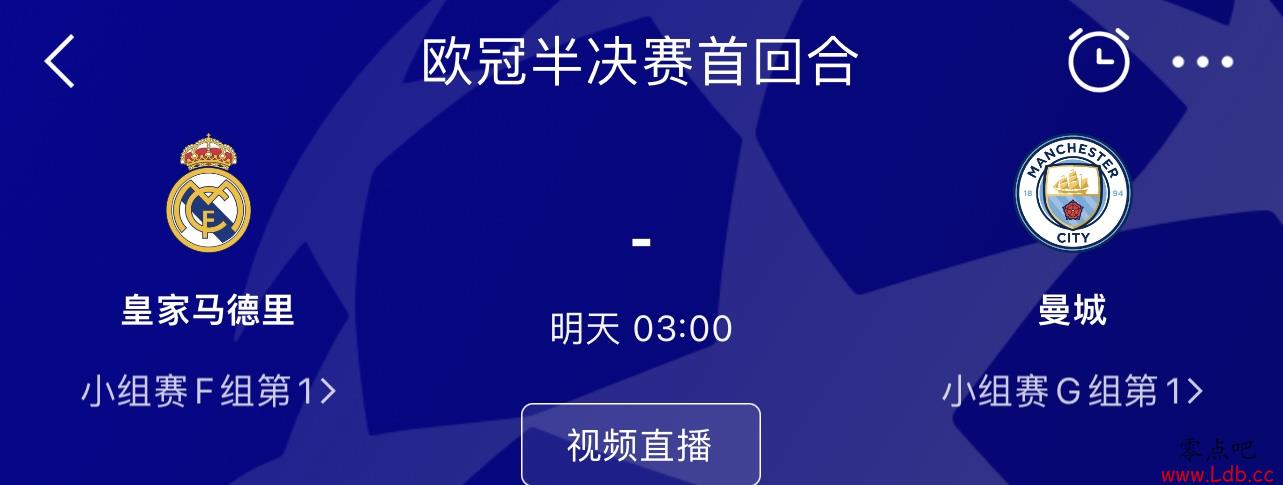Viewport: 1283px width, 485px height.
Task: Tap the 视频直播 button
Action: (640, 445)
